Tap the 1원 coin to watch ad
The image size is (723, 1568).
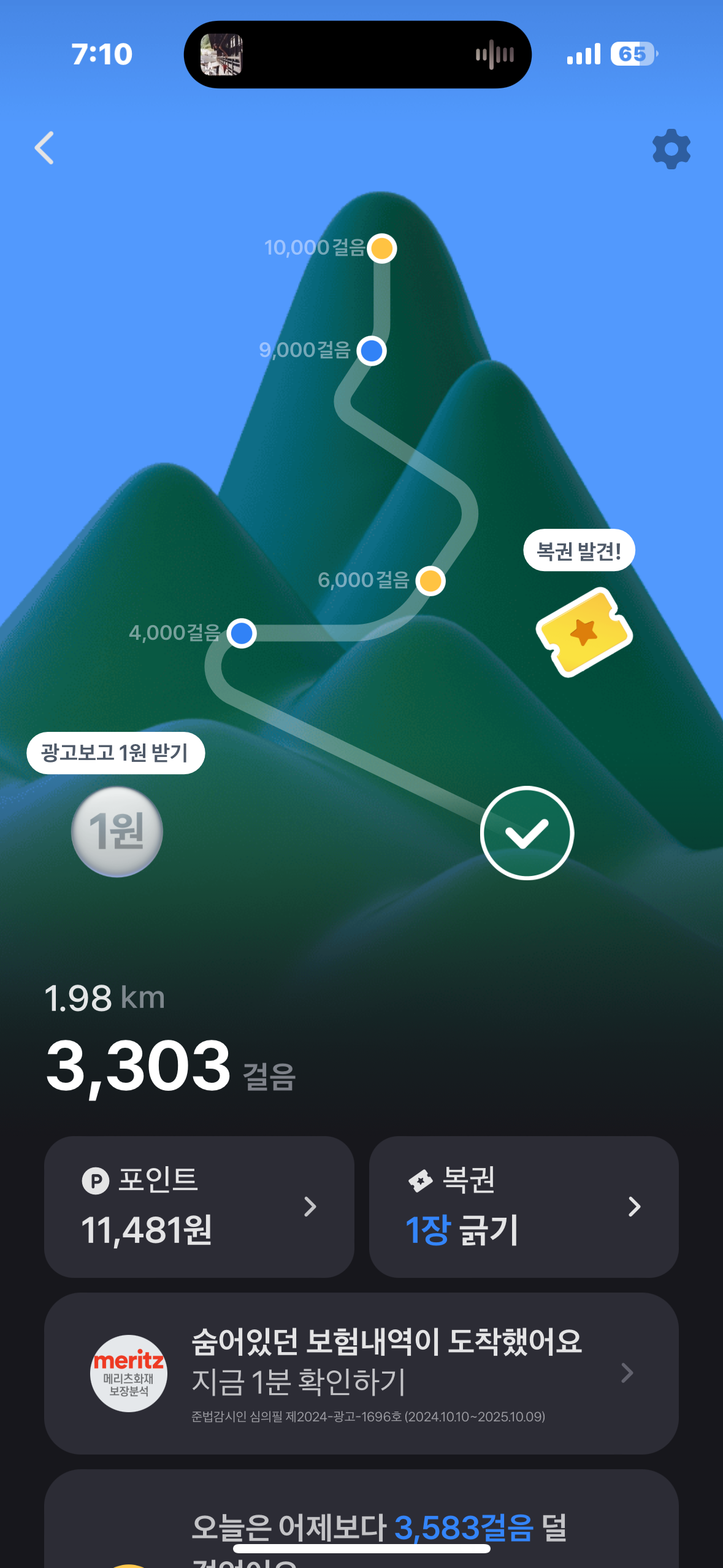pyautogui.click(x=117, y=831)
